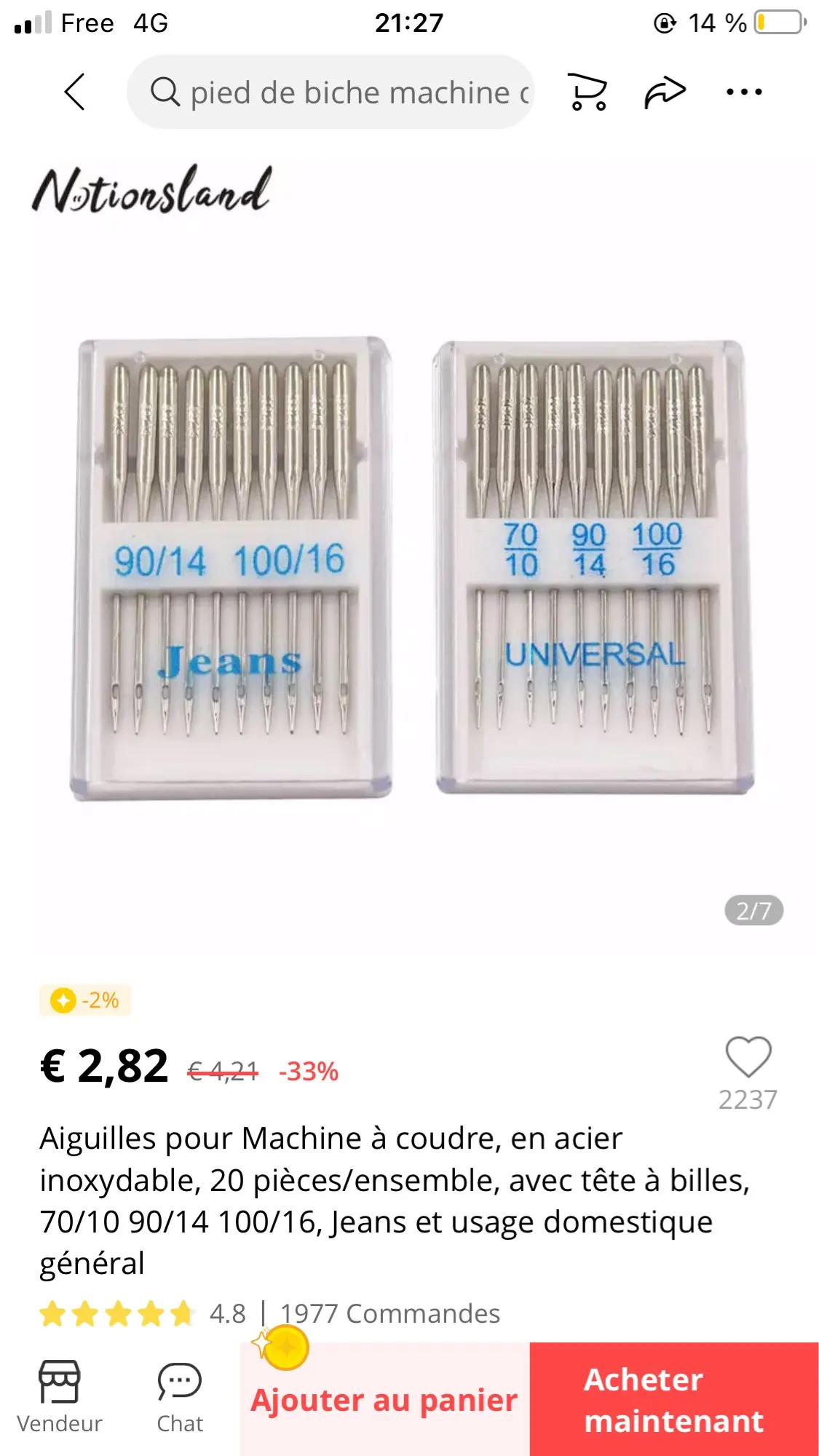Viewport: 819px width, 1456px height.
Task: Start a Chat with the seller
Action: (x=180, y=1395)
